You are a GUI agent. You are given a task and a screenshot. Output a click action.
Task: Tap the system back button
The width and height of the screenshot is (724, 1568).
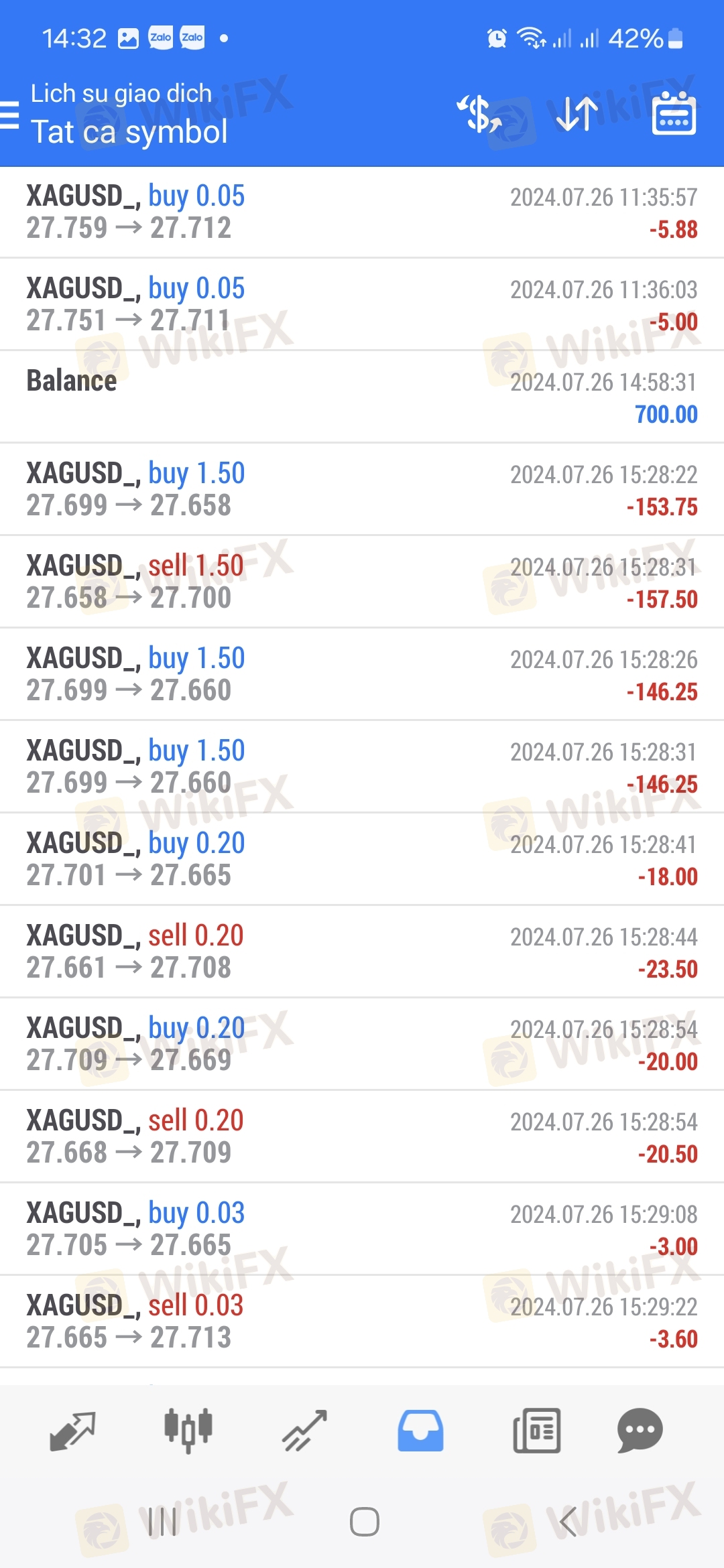pos(568,1521)
